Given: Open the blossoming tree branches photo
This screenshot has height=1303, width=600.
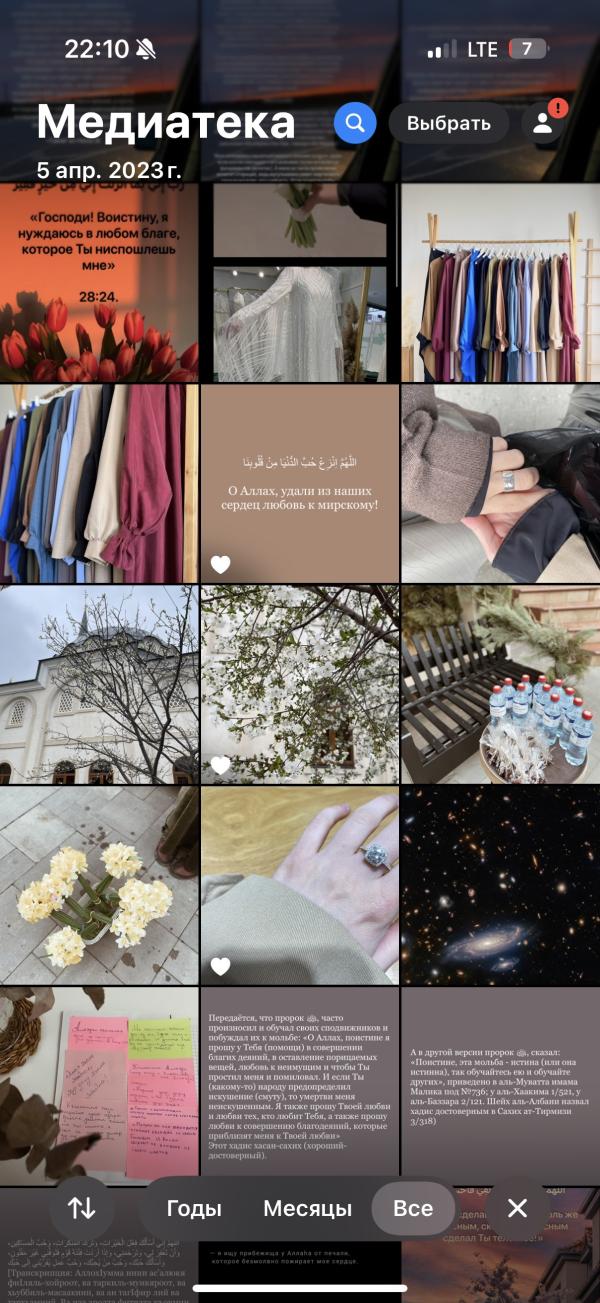Looking at the screenshot, I should [x=300, y=685].
